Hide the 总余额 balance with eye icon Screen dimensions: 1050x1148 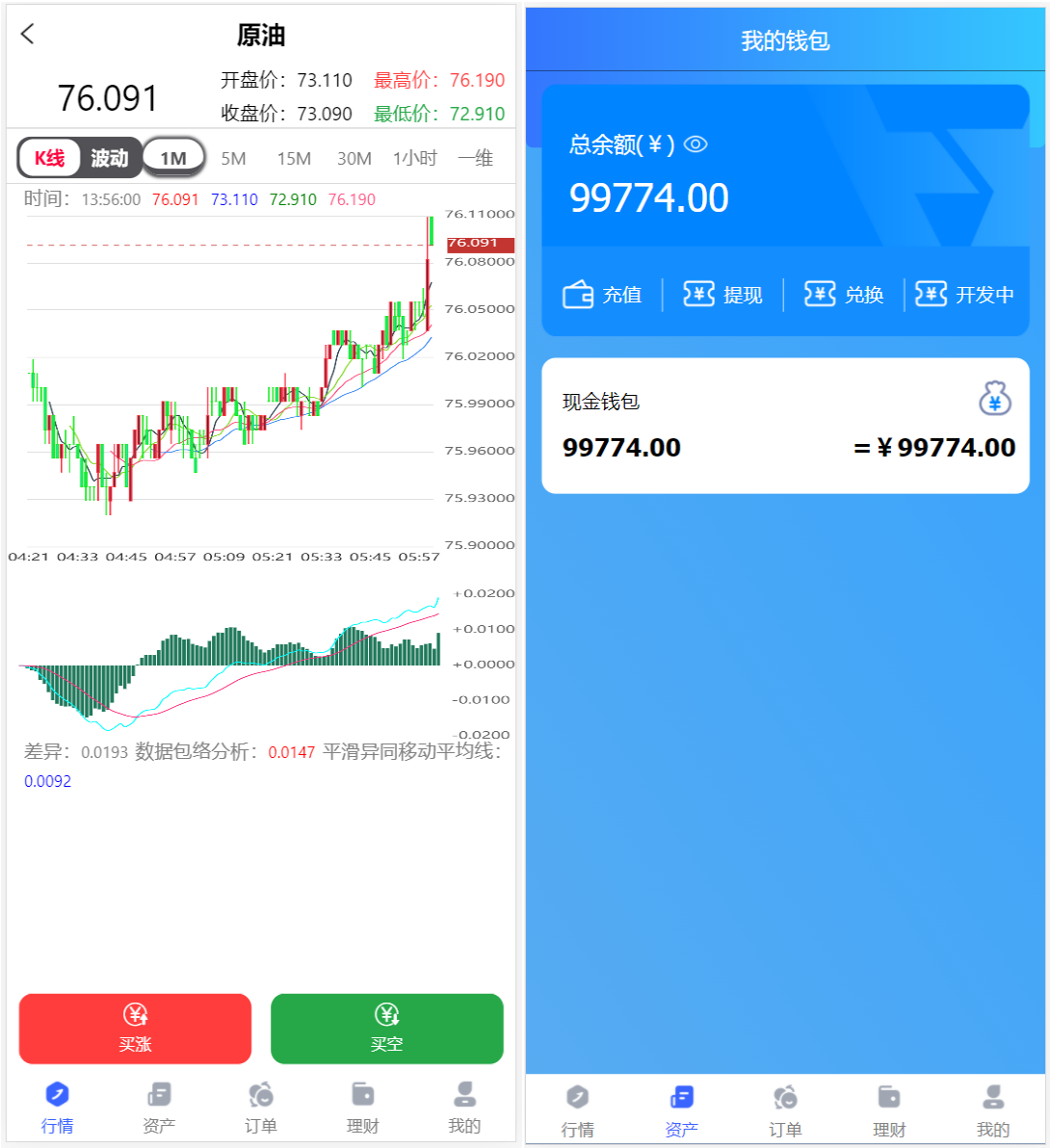tap(696, 144)
